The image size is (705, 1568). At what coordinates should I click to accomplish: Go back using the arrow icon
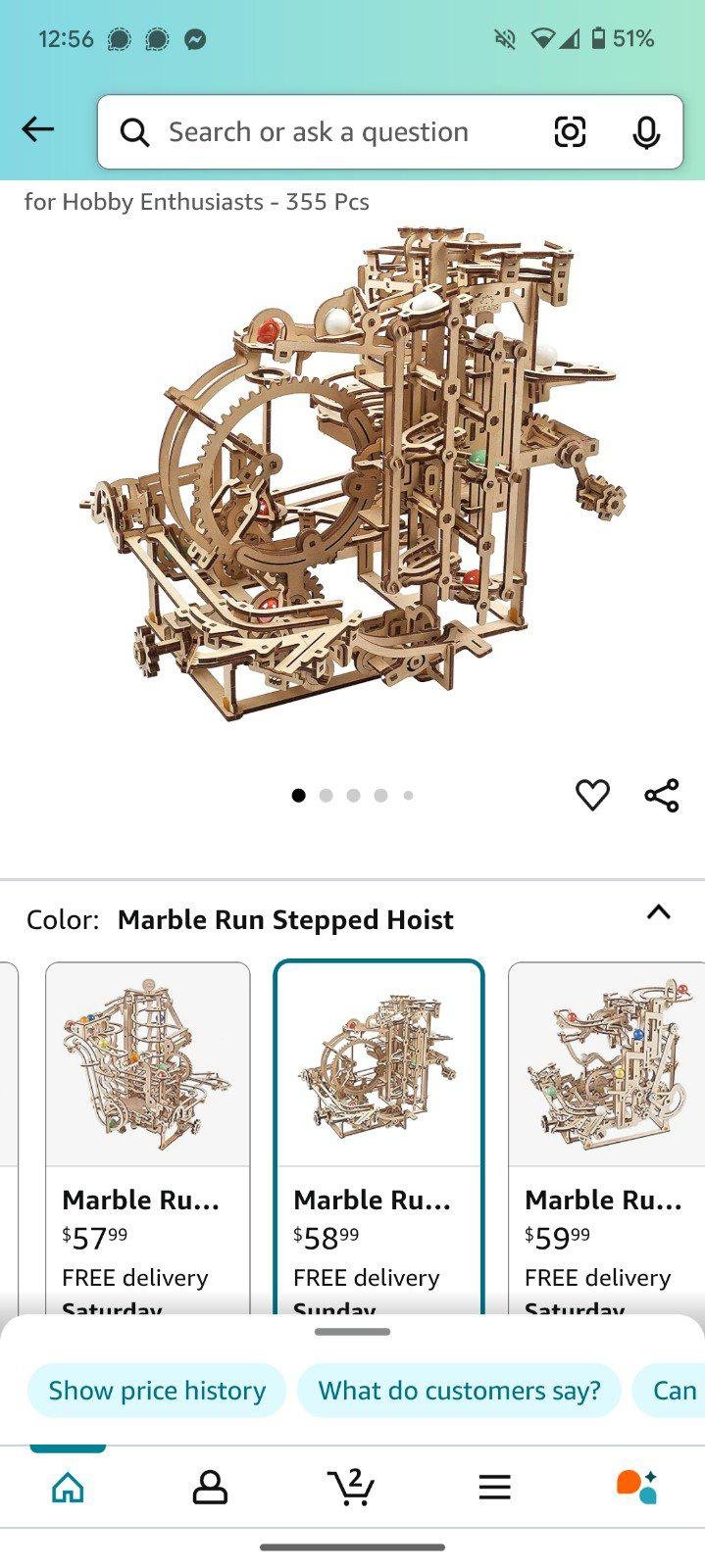[x=37, y=129]
